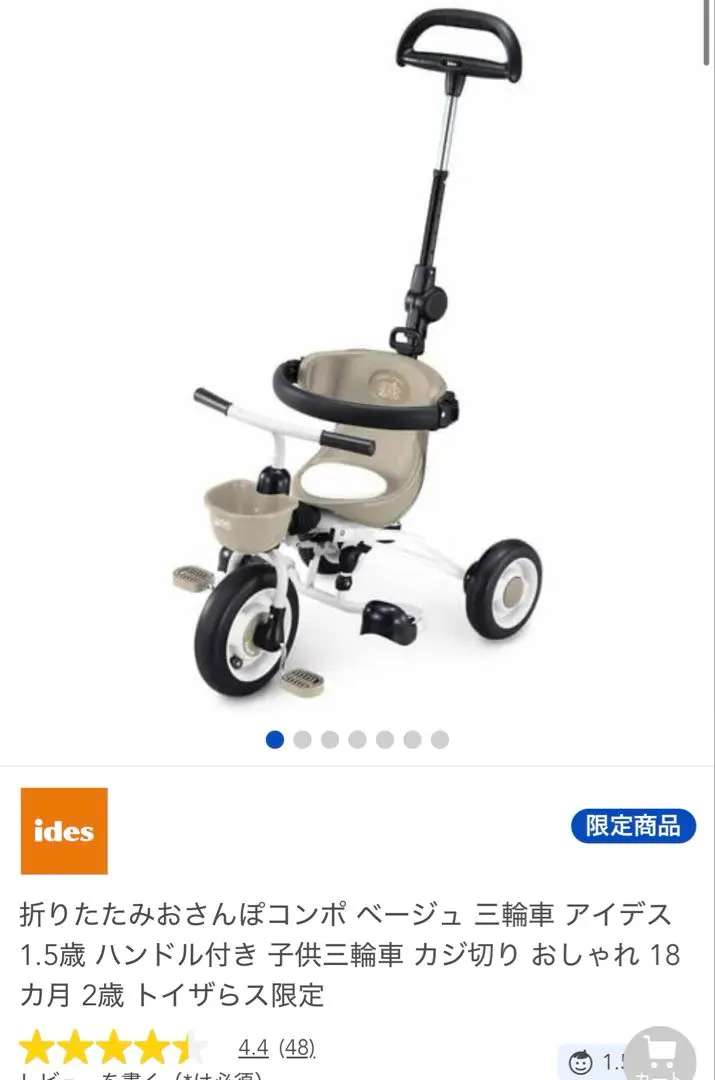
Task: View the 48 customer reviews
Action: point(296,1048)
